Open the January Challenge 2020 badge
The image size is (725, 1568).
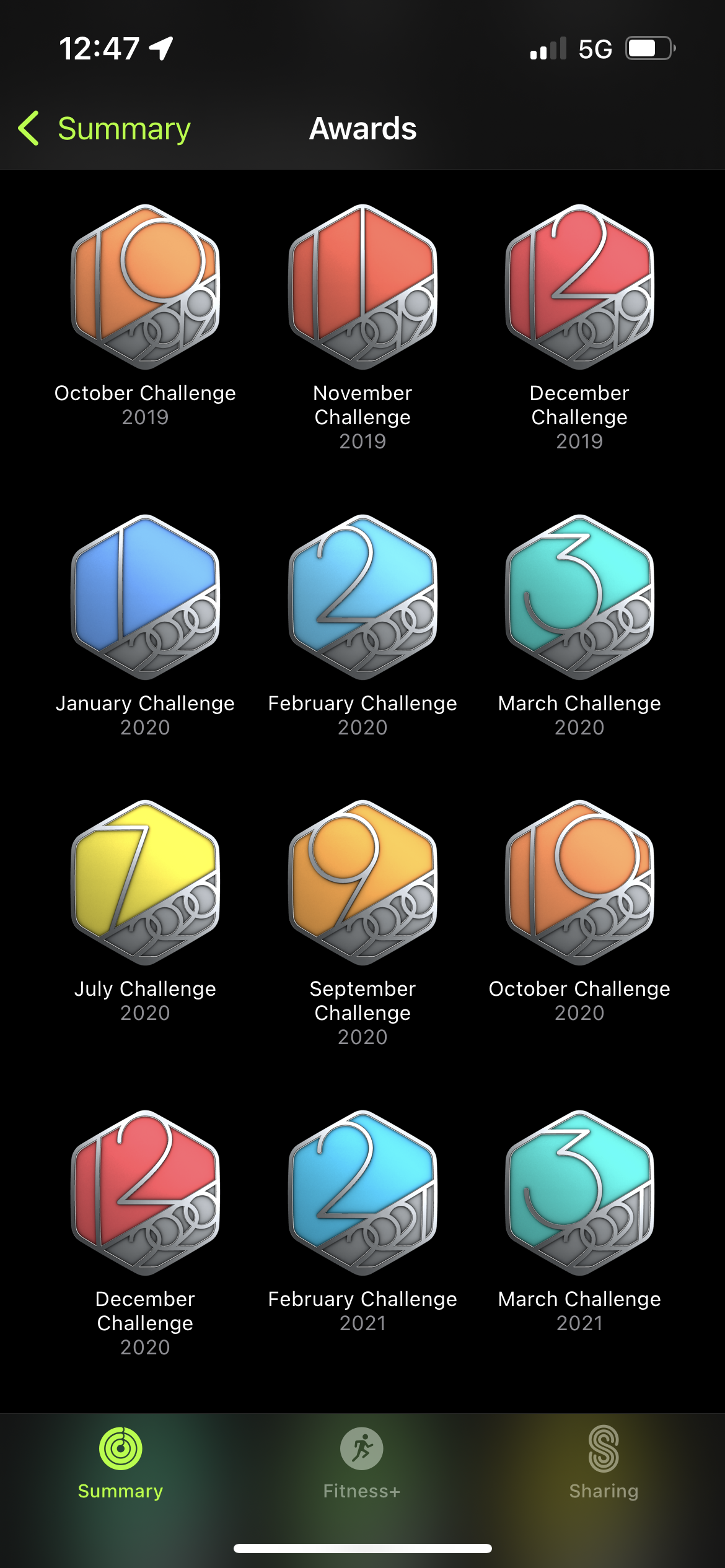(x=146, y=597)
